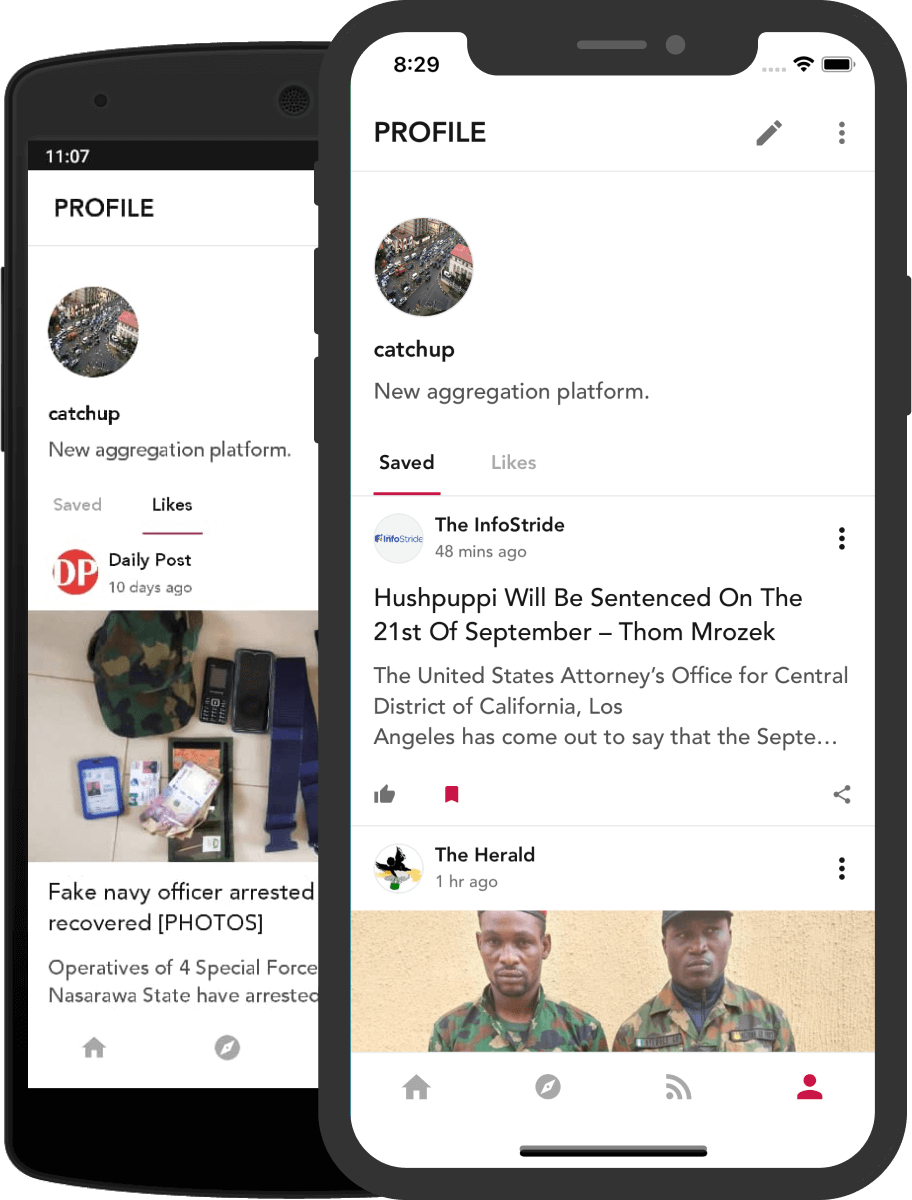Open The Herald article options menu

click(x=841, y=868)
